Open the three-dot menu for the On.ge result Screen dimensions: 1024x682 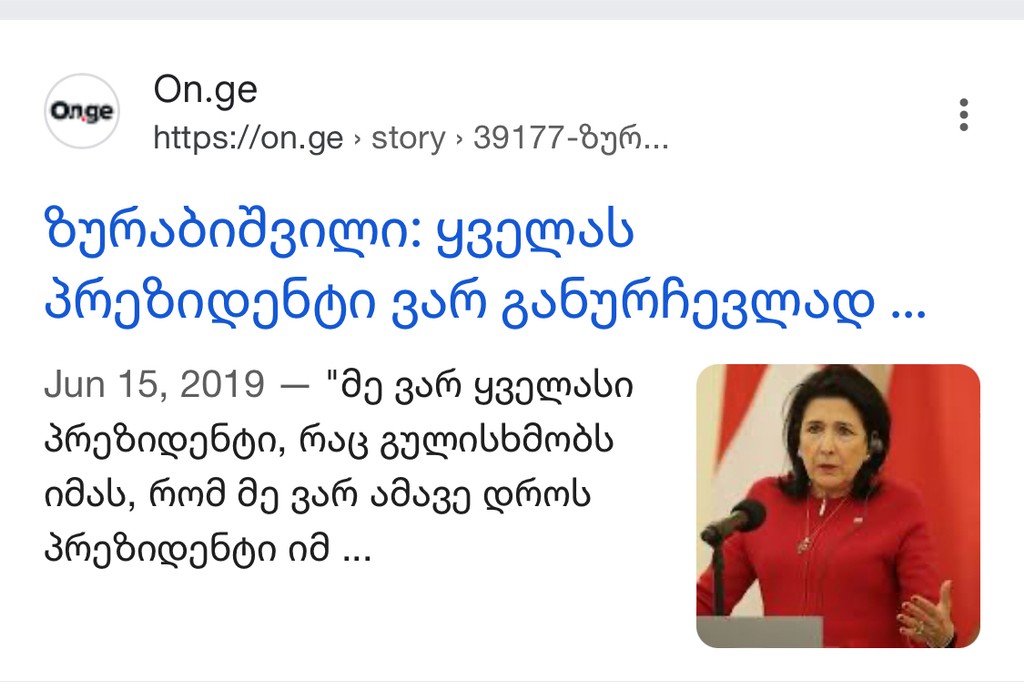[963, 115]
